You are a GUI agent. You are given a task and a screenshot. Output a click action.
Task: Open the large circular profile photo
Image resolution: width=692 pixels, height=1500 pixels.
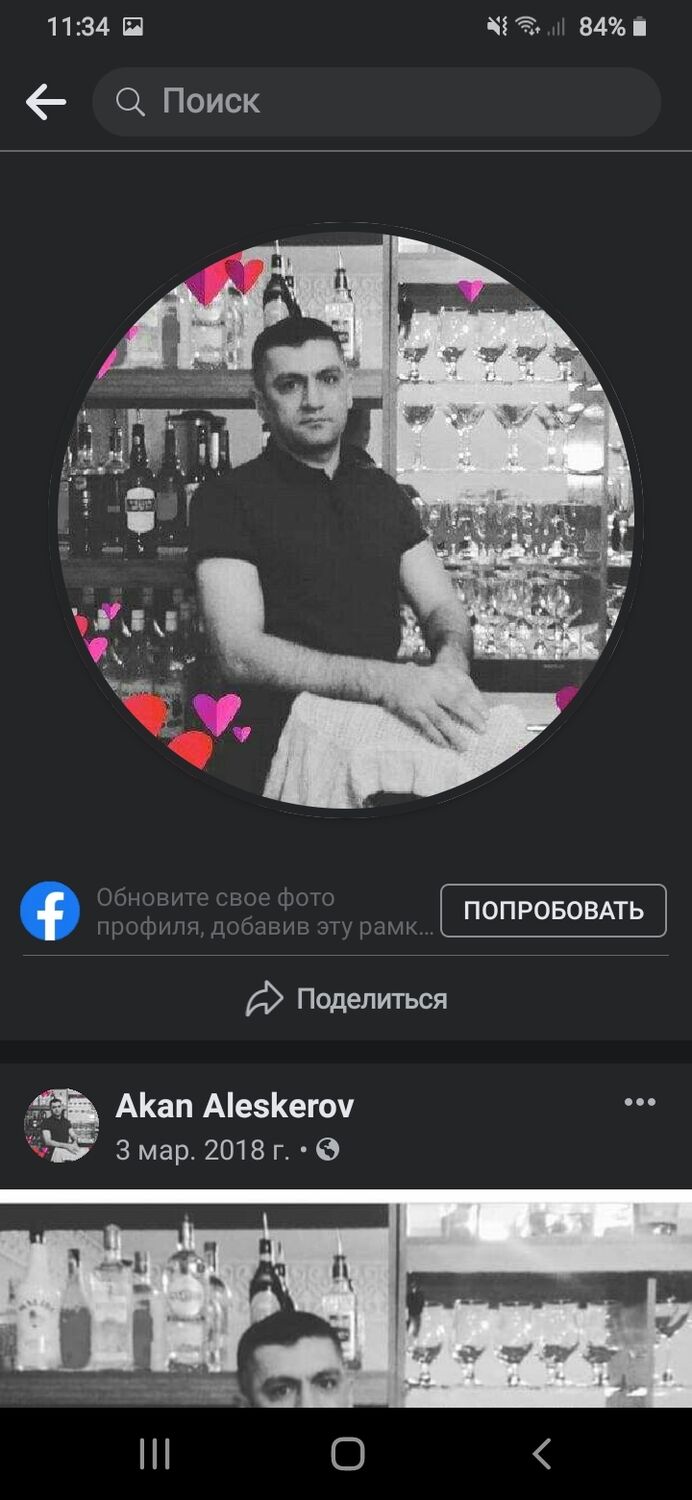346,520
